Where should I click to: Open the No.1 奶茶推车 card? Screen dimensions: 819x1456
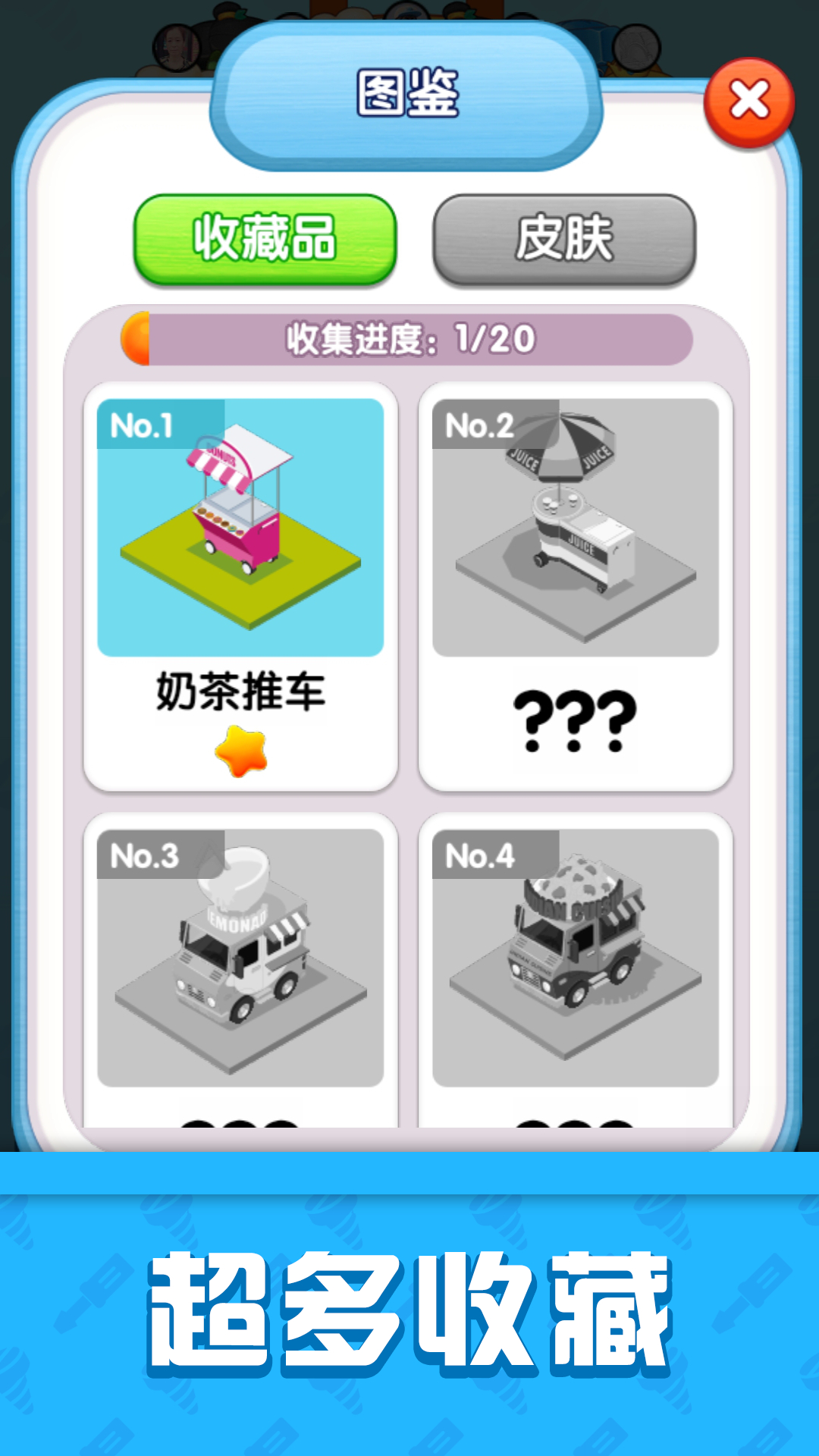point(240,587)
